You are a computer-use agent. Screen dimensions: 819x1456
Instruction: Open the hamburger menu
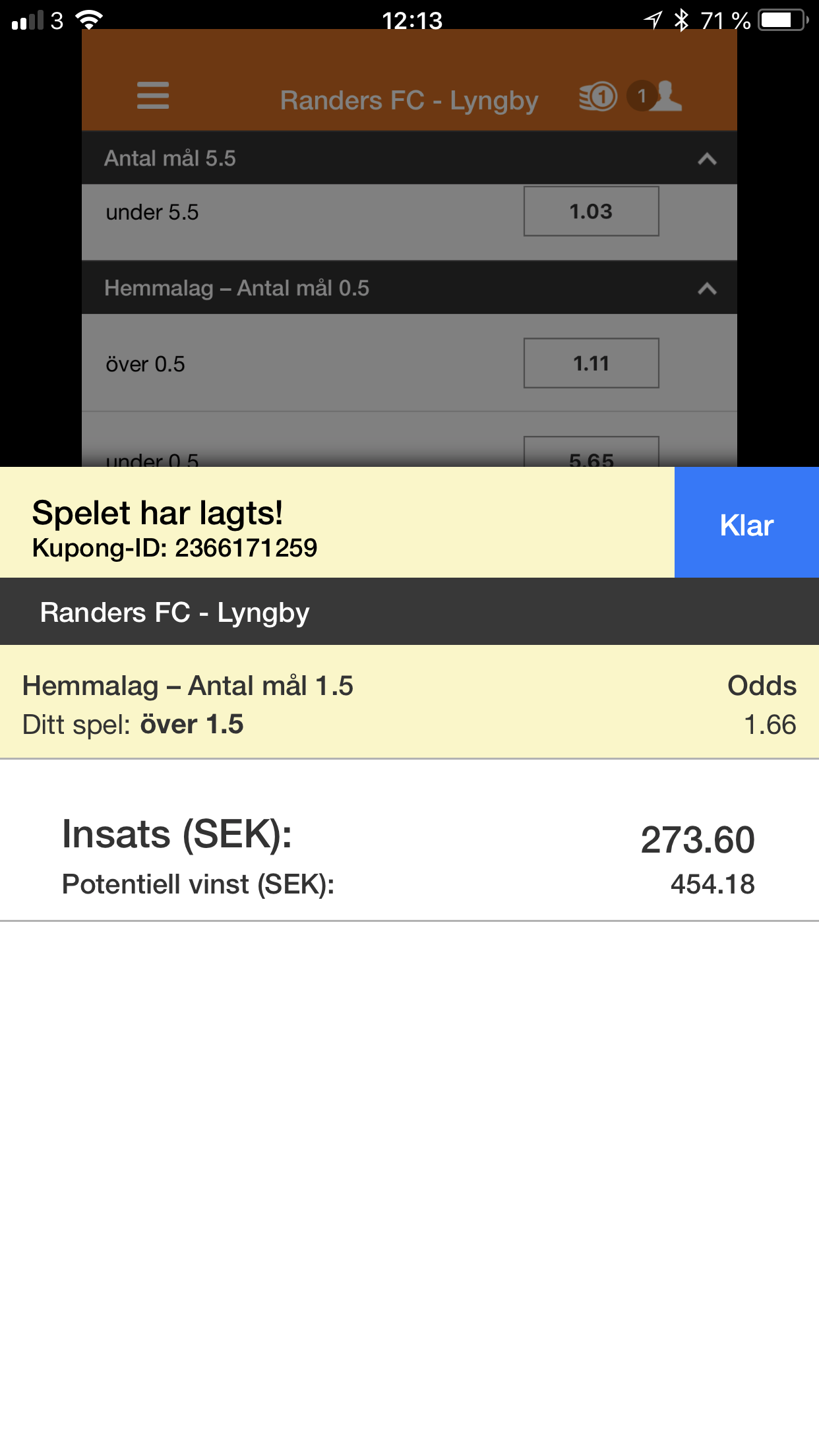pyautogui.click(x=153, y=96)
